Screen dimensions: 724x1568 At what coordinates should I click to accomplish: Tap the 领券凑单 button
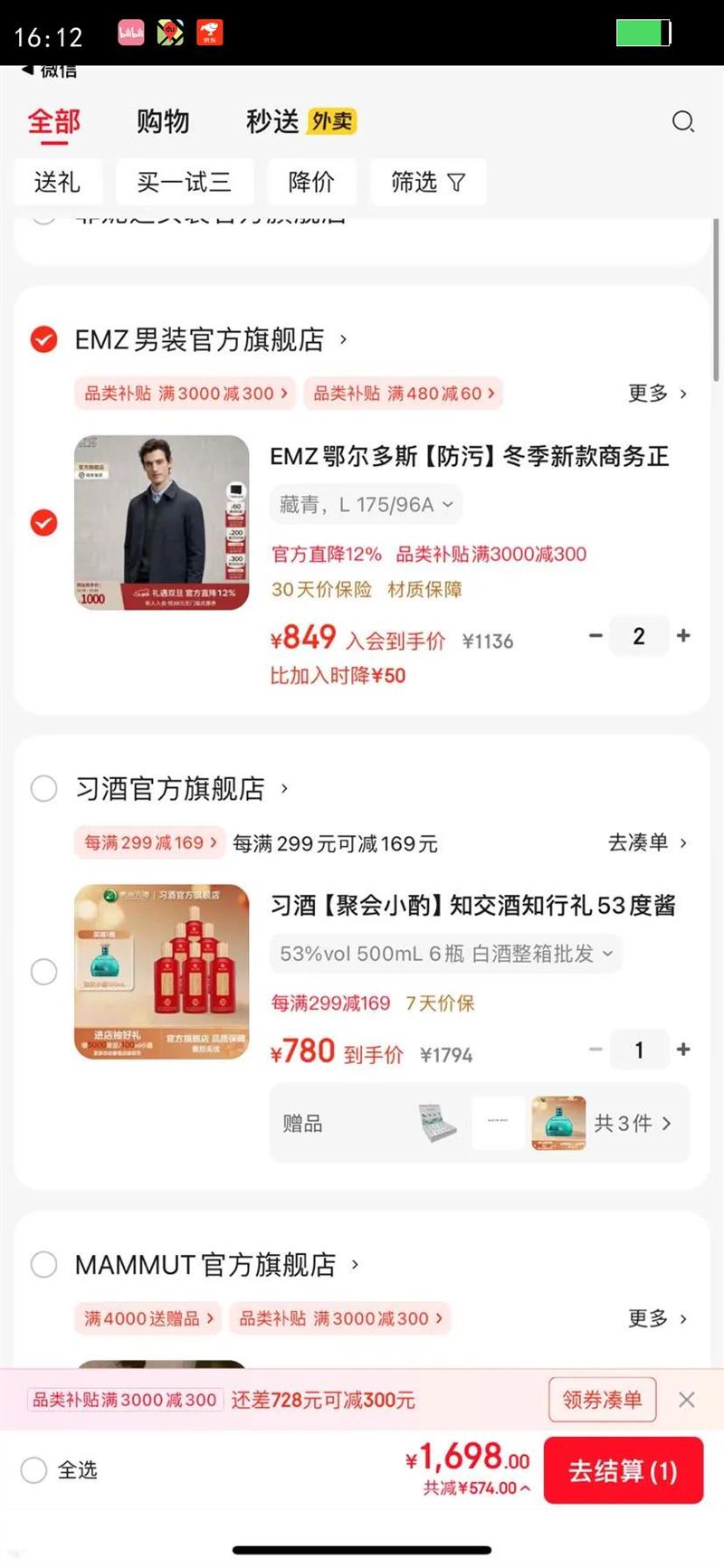pyautogui.click(x=602, y=1400)
